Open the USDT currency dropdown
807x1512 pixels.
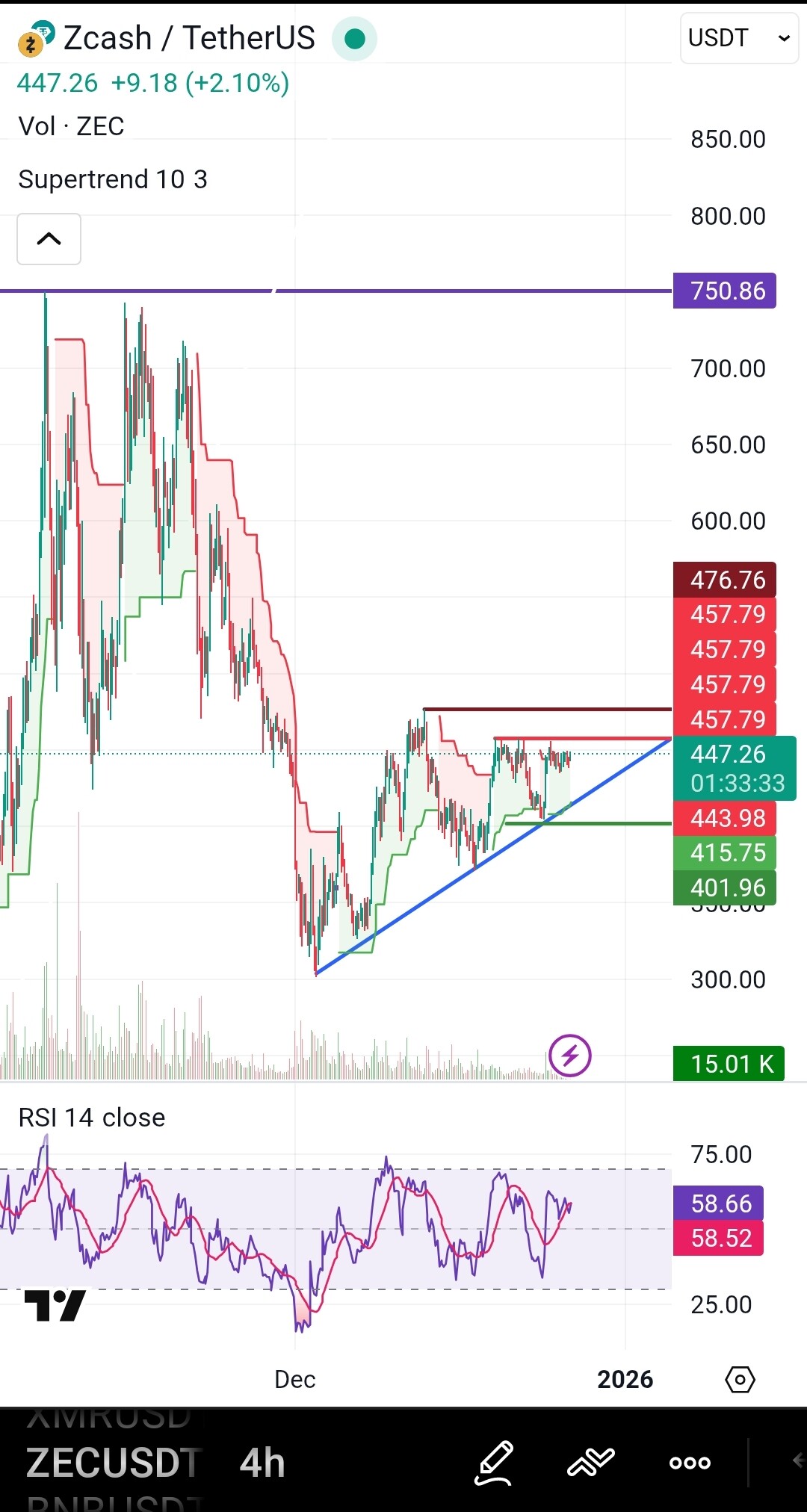pos(738,38)
